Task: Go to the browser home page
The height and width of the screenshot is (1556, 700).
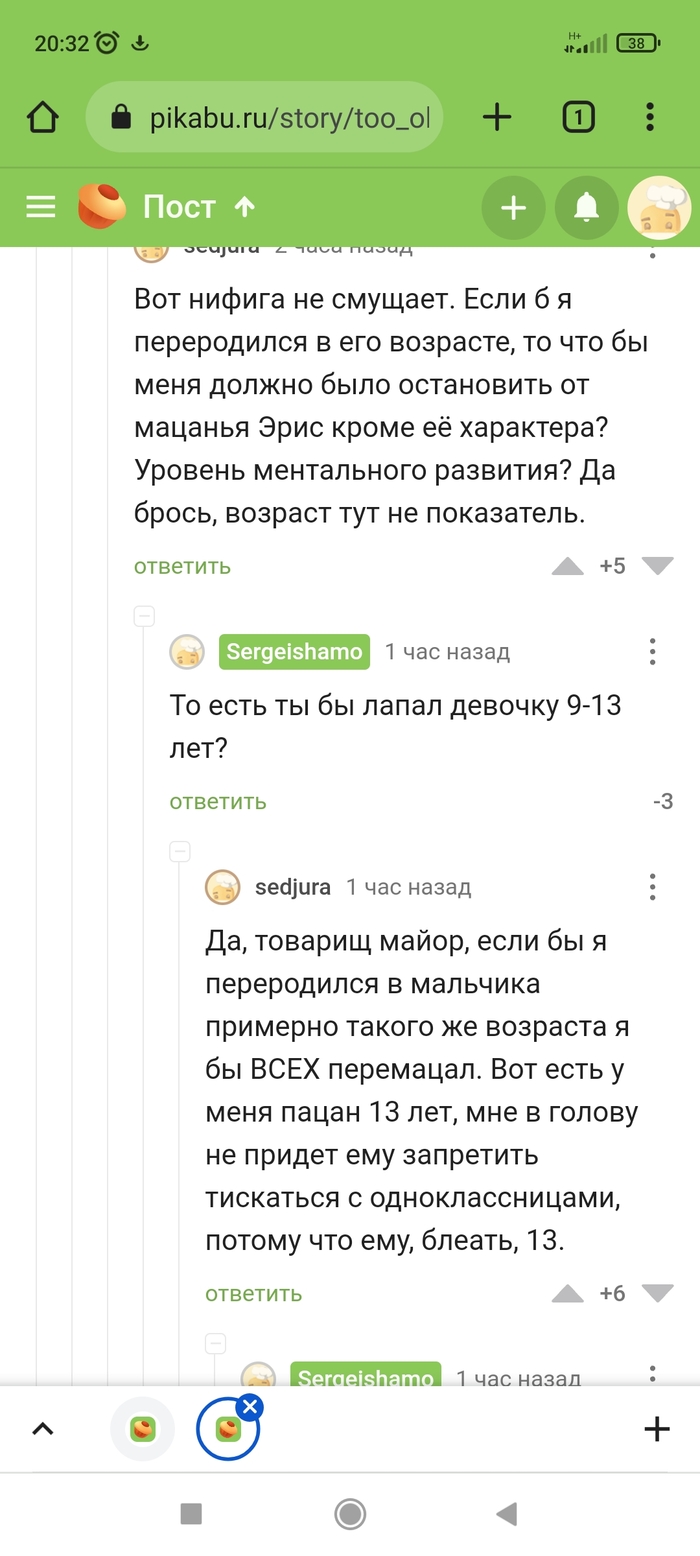Action: 42,118
